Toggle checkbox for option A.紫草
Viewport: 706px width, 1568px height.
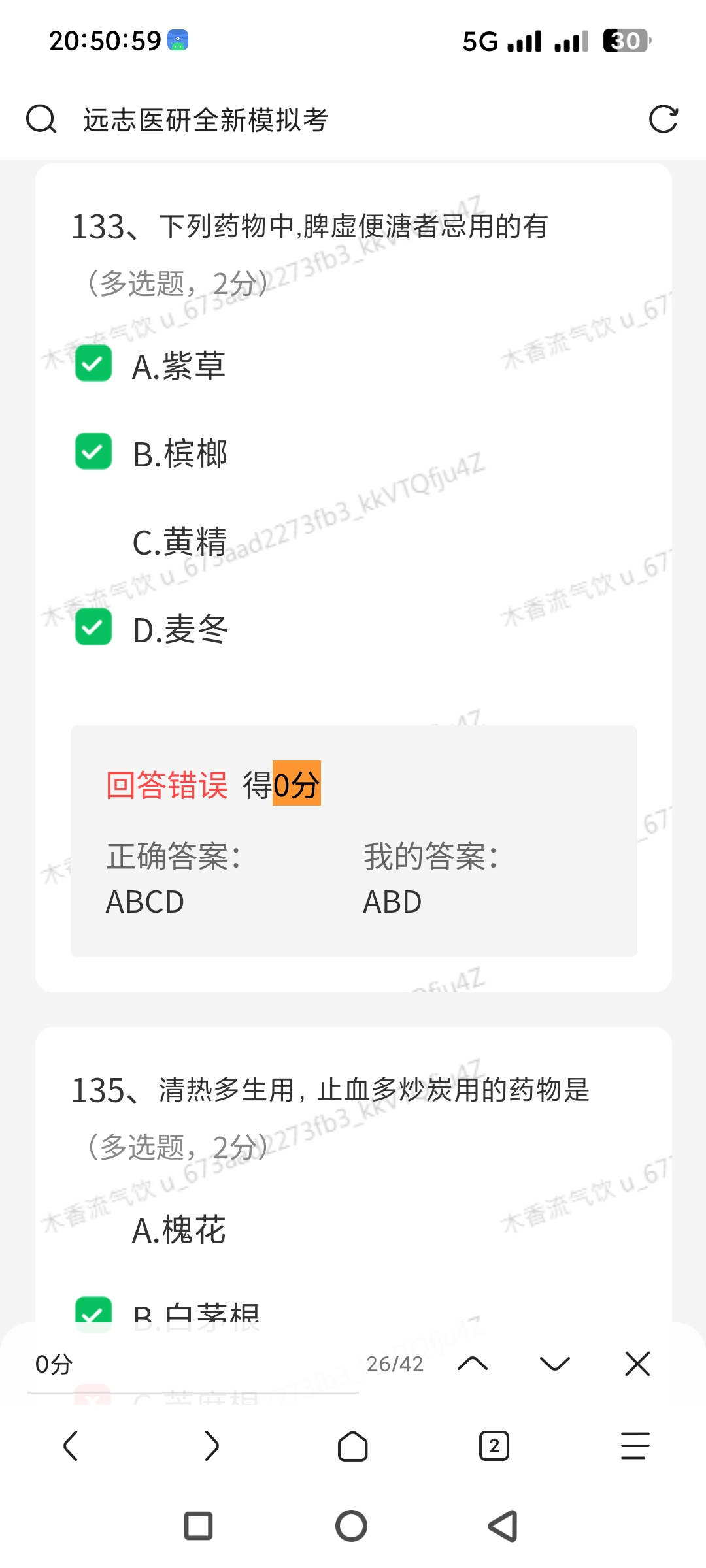93,364
